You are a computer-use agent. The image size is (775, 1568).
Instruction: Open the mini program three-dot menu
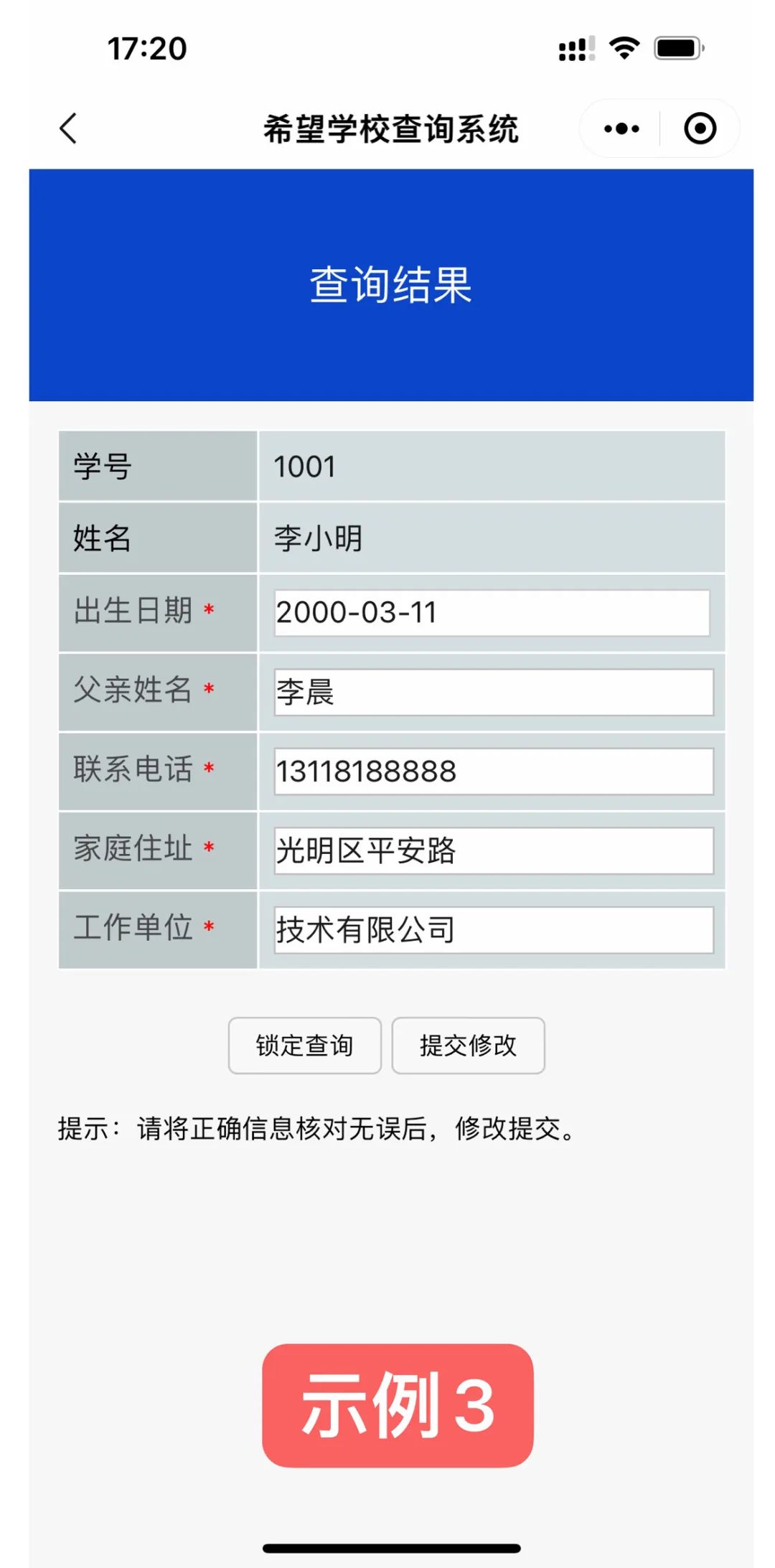(621, 129)
